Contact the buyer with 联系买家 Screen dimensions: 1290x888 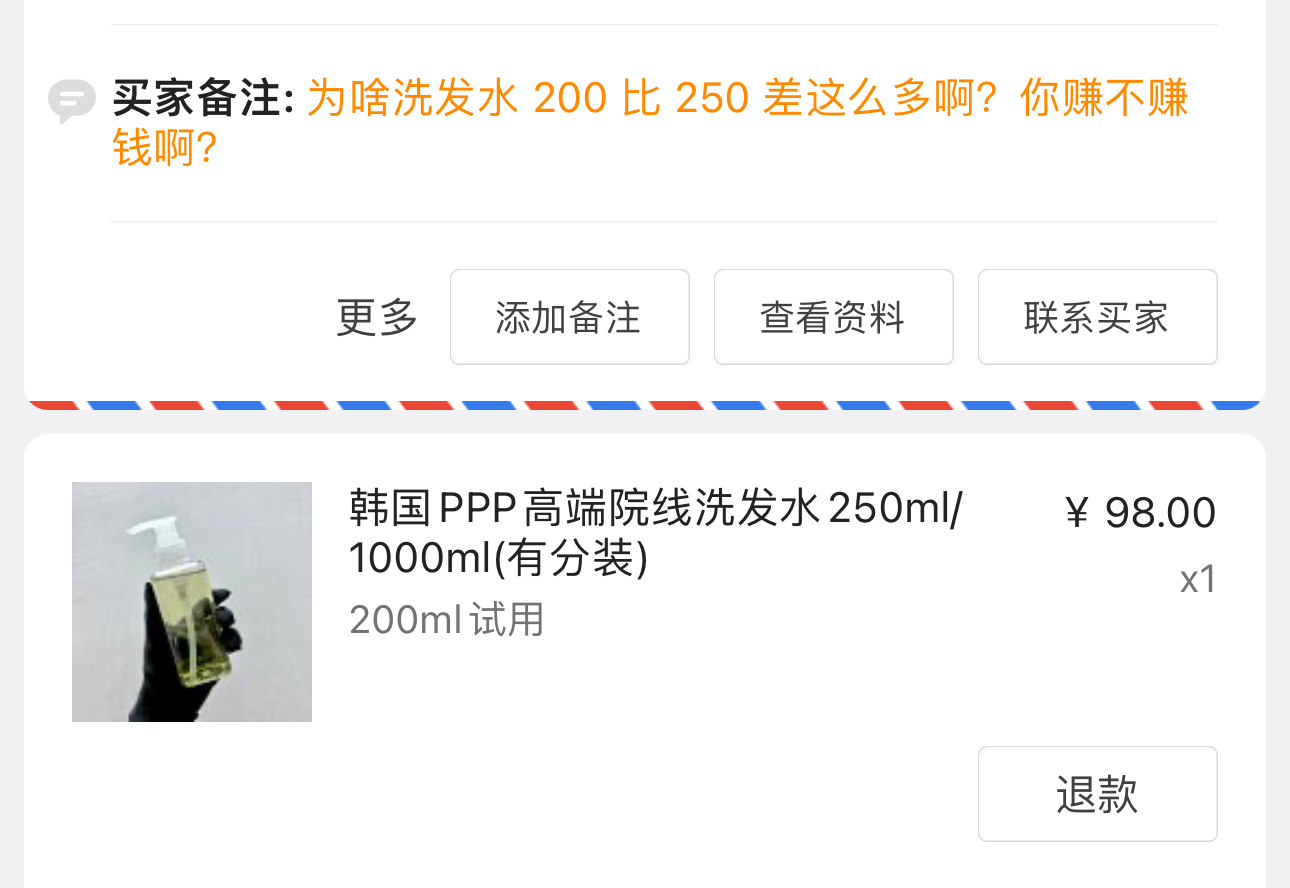(1097, 318)
